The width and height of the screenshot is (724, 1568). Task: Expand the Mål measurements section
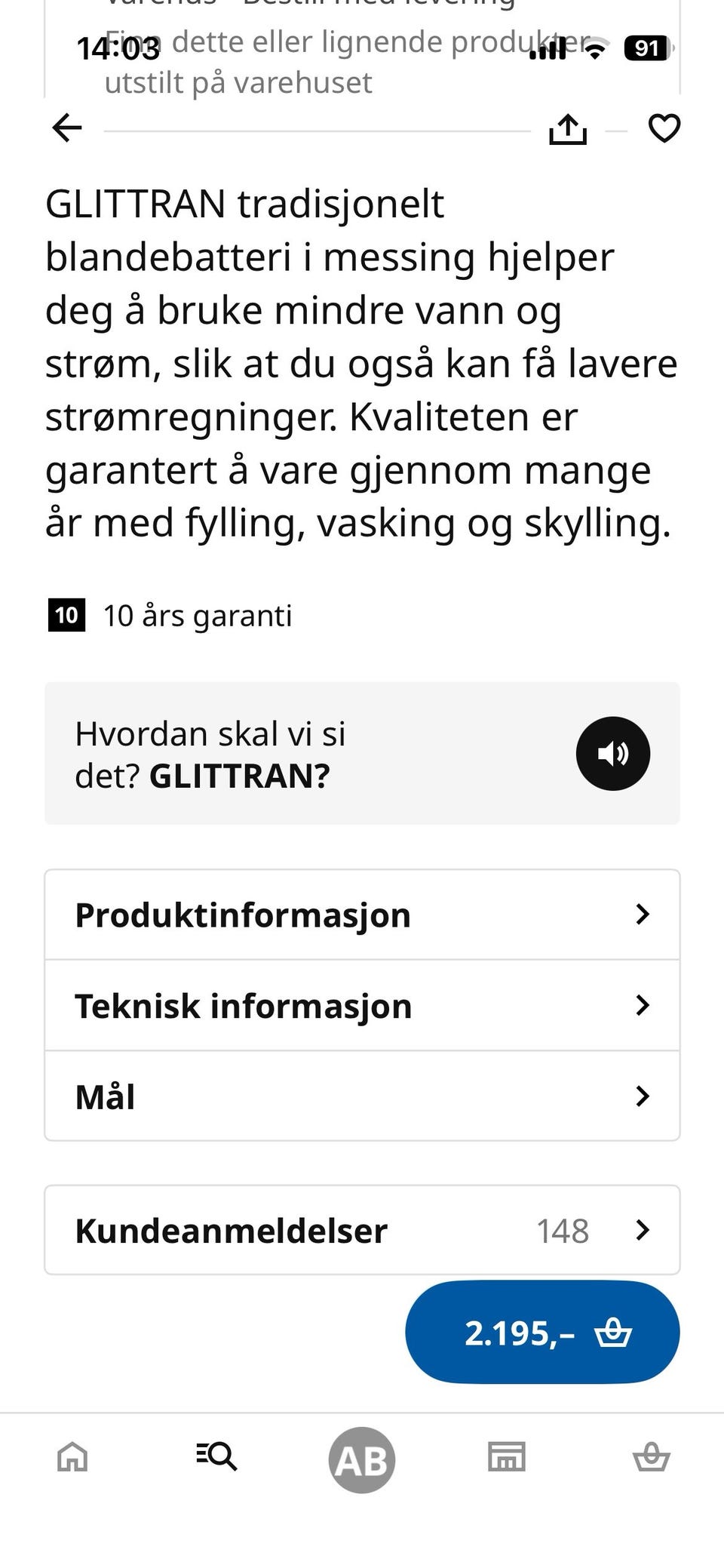pos(362,1096)
